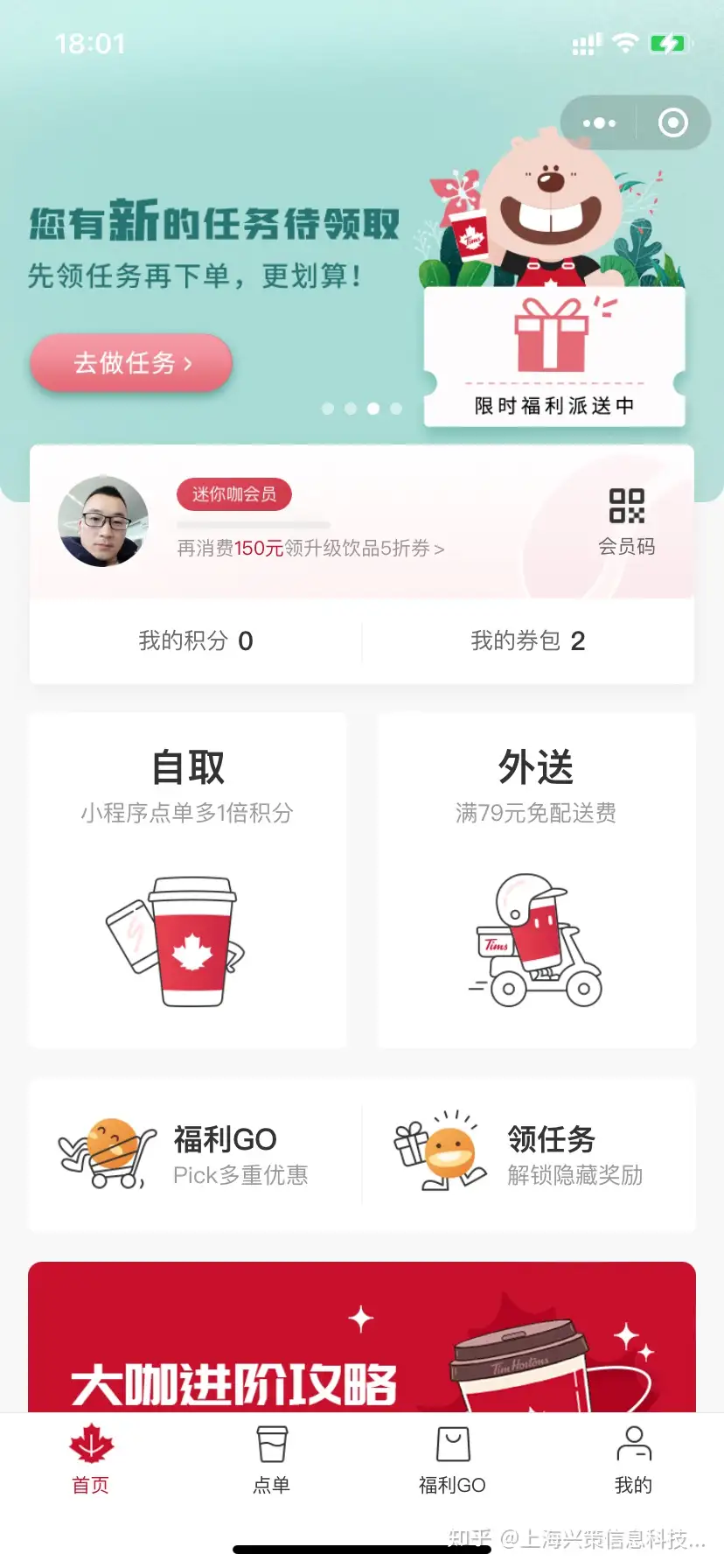View 我的积分 points balance
The width and height of the screenshot is (724, 1568).
(196, 641)
